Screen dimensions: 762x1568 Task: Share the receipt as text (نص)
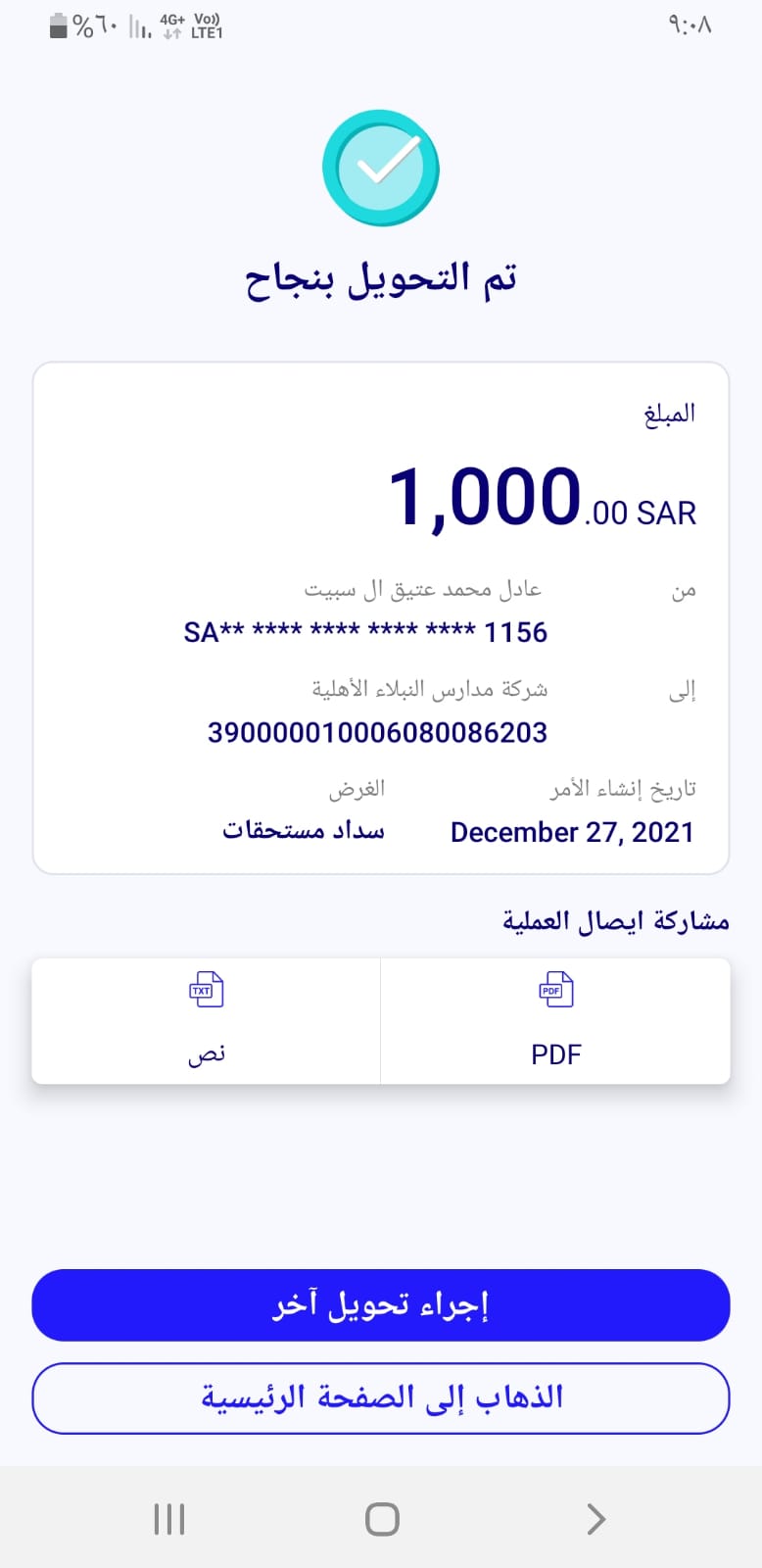pyautogui.click(x=206, y=1021)
